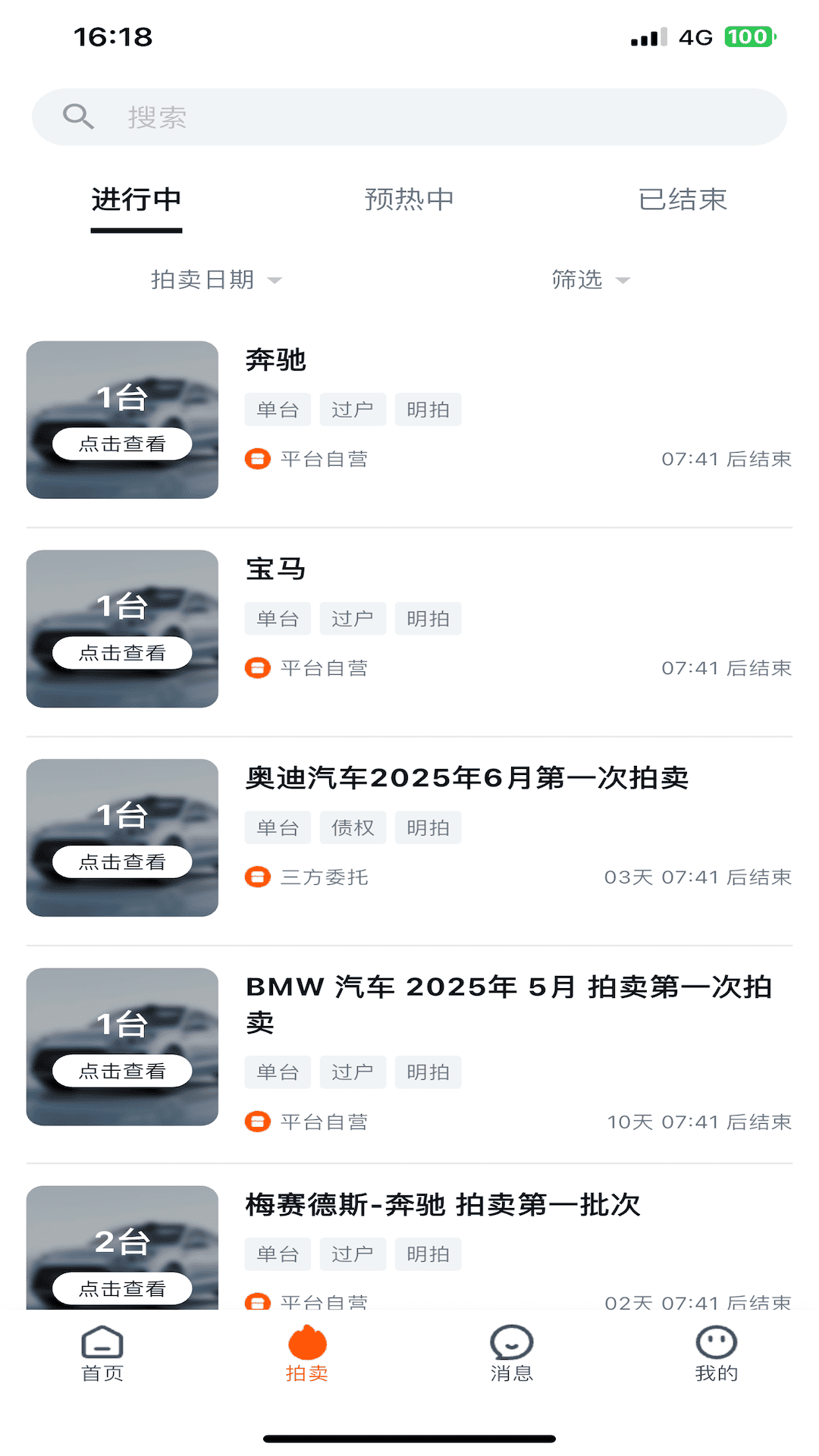This screenshot has height=1456, width=819.
Task: Toggle the 债权 tag on the 奥迪 auction
Action: 353,827
